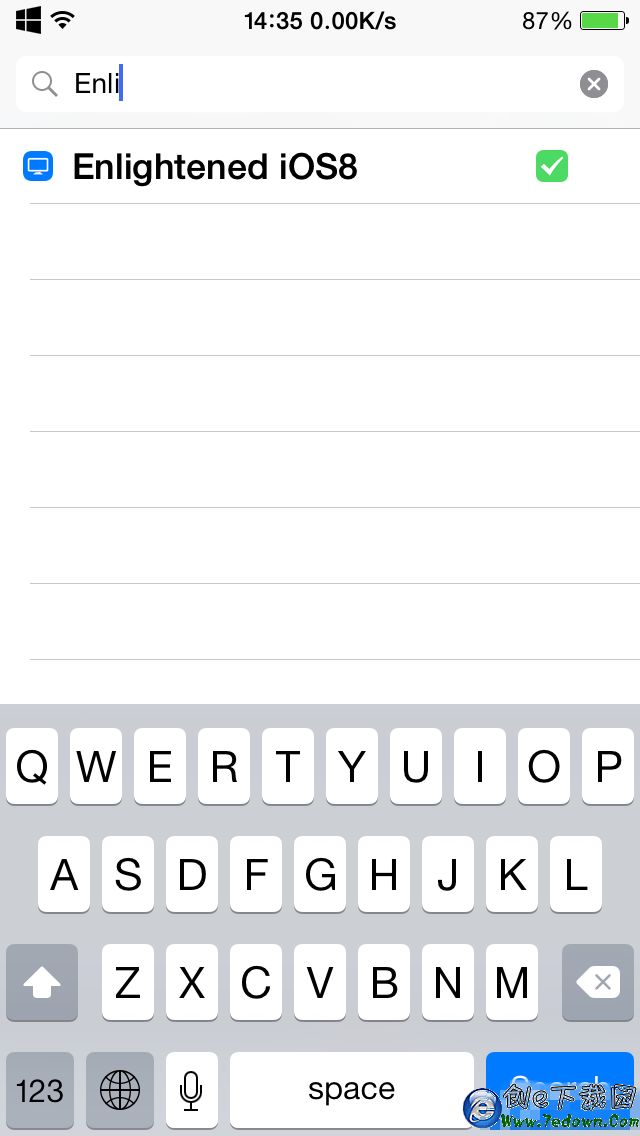Viewport: 640px width, 1136px height.
Task: Clear the search text
Action: coord(594,84)
